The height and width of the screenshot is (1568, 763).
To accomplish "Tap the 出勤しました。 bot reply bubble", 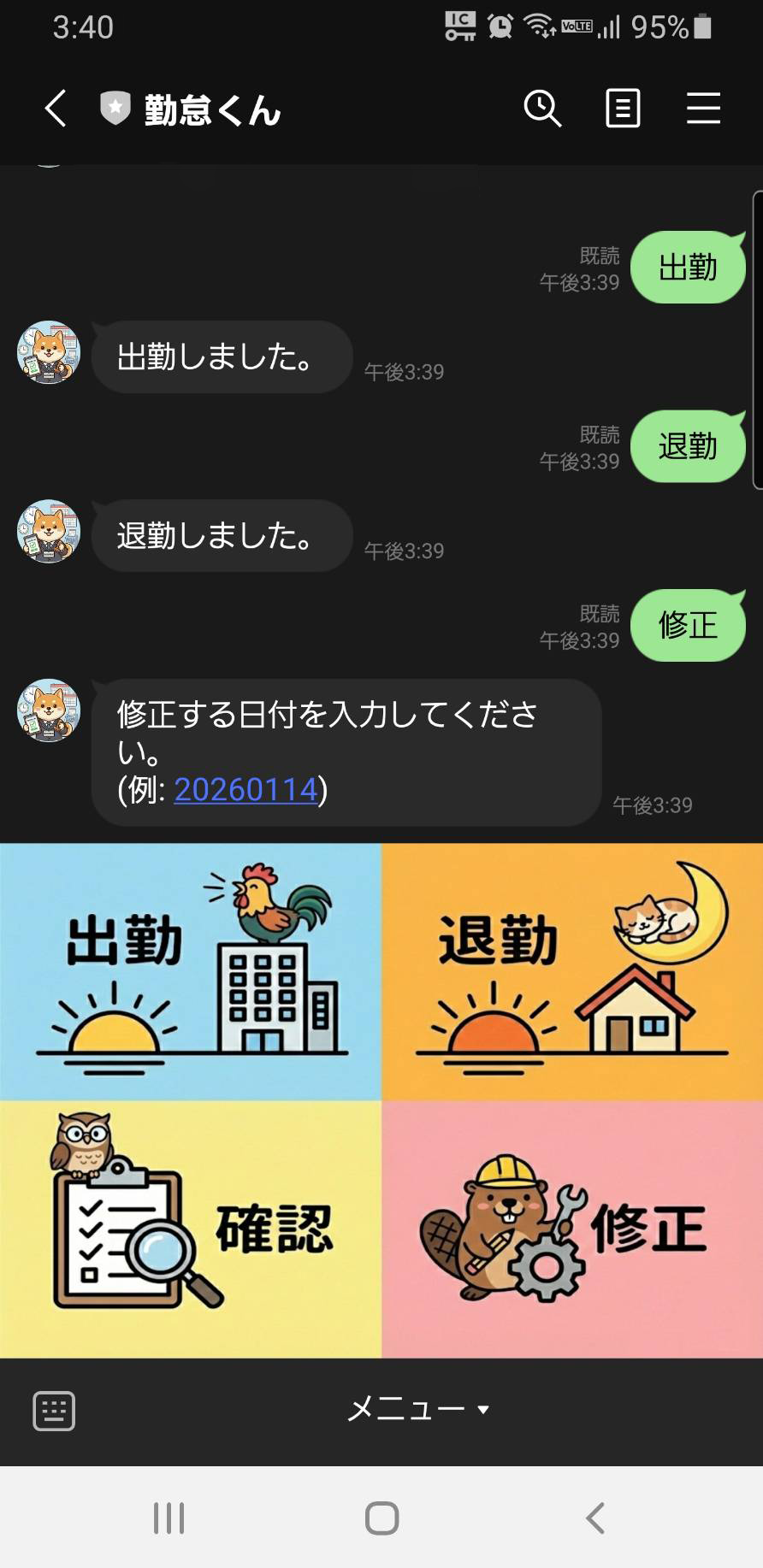I will pyautogui.click(x=220, y=357).
